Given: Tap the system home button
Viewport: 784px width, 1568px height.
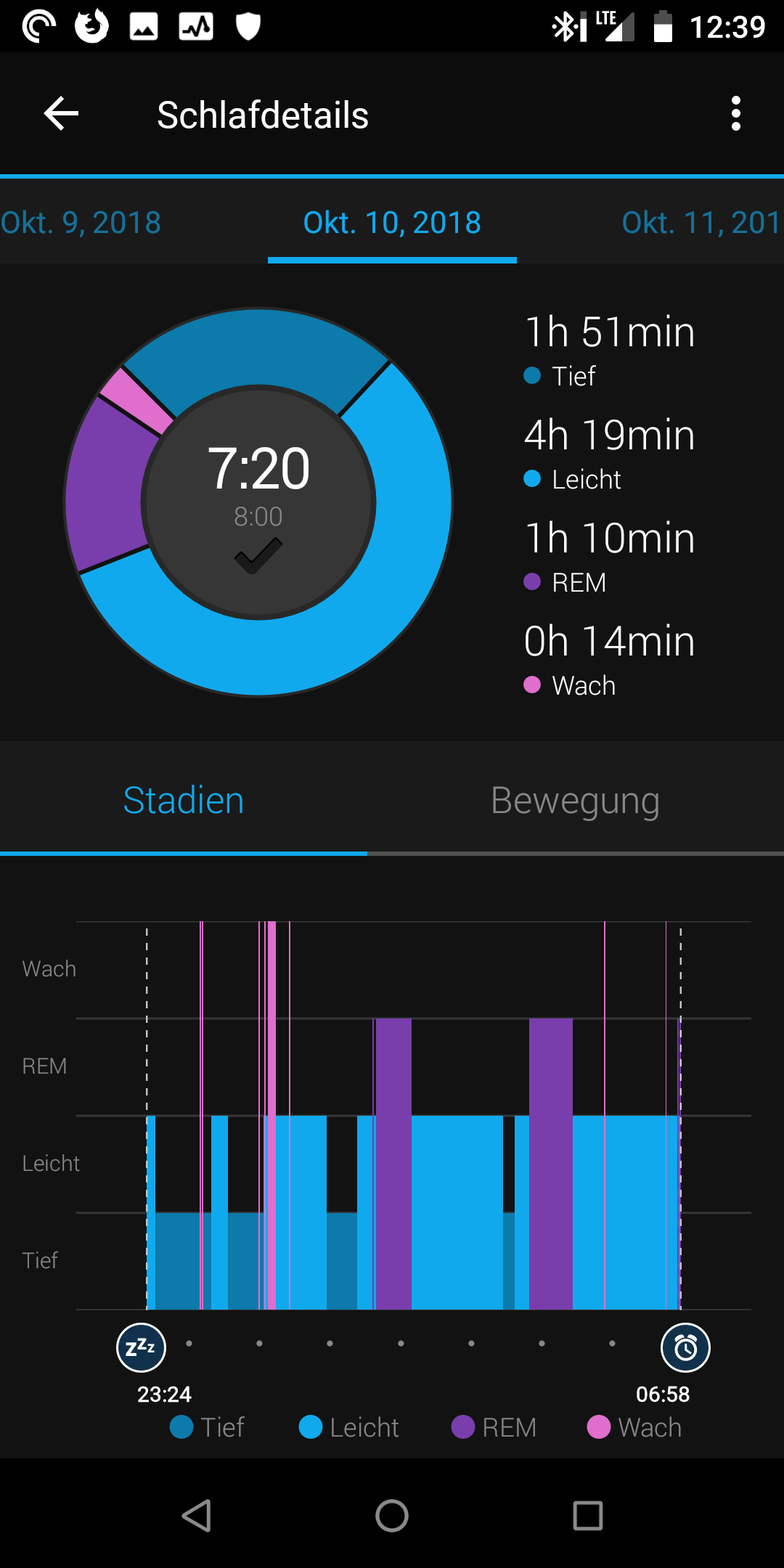Looking at the screenshot, I should pyautogui.click(x=392, y=1516).
